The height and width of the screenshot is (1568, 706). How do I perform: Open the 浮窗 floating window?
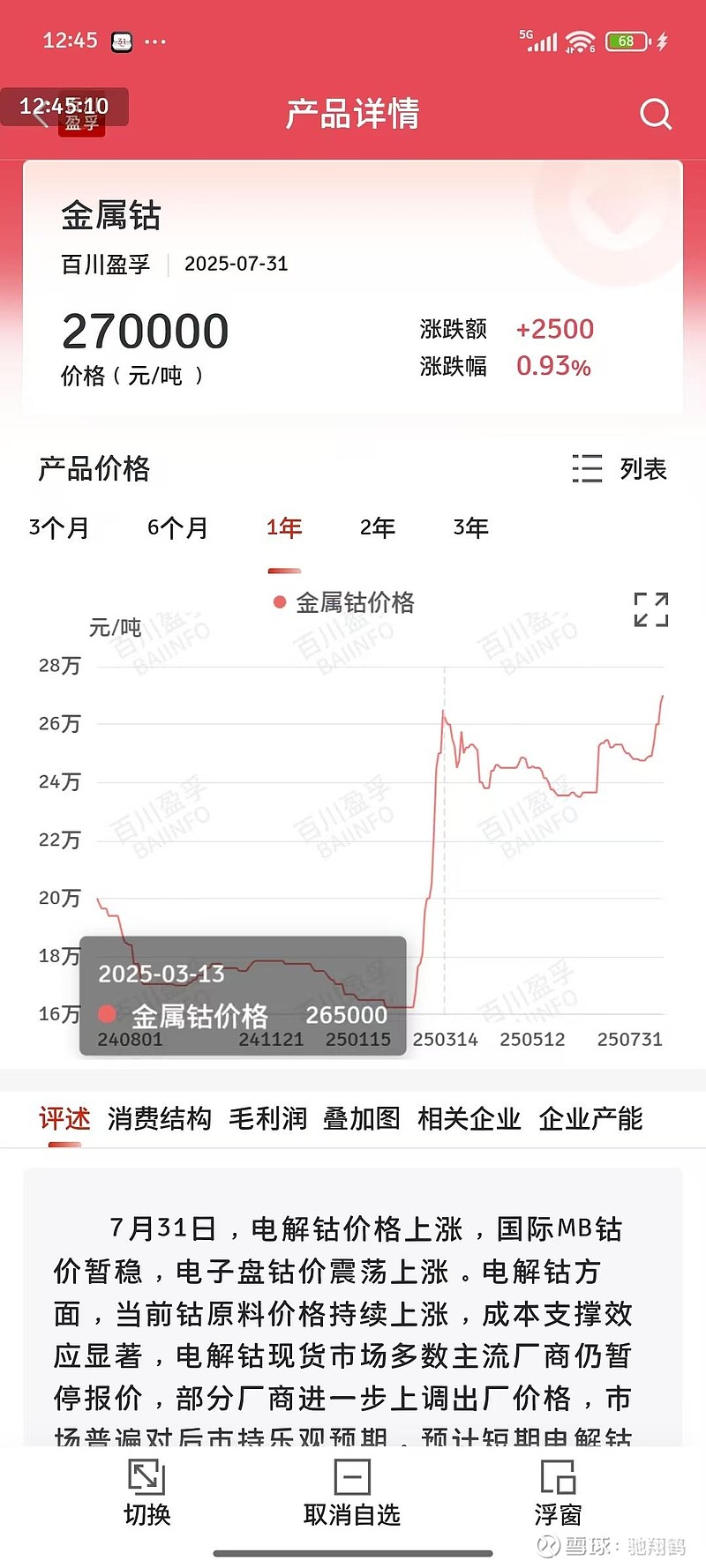click(559, 1493)
